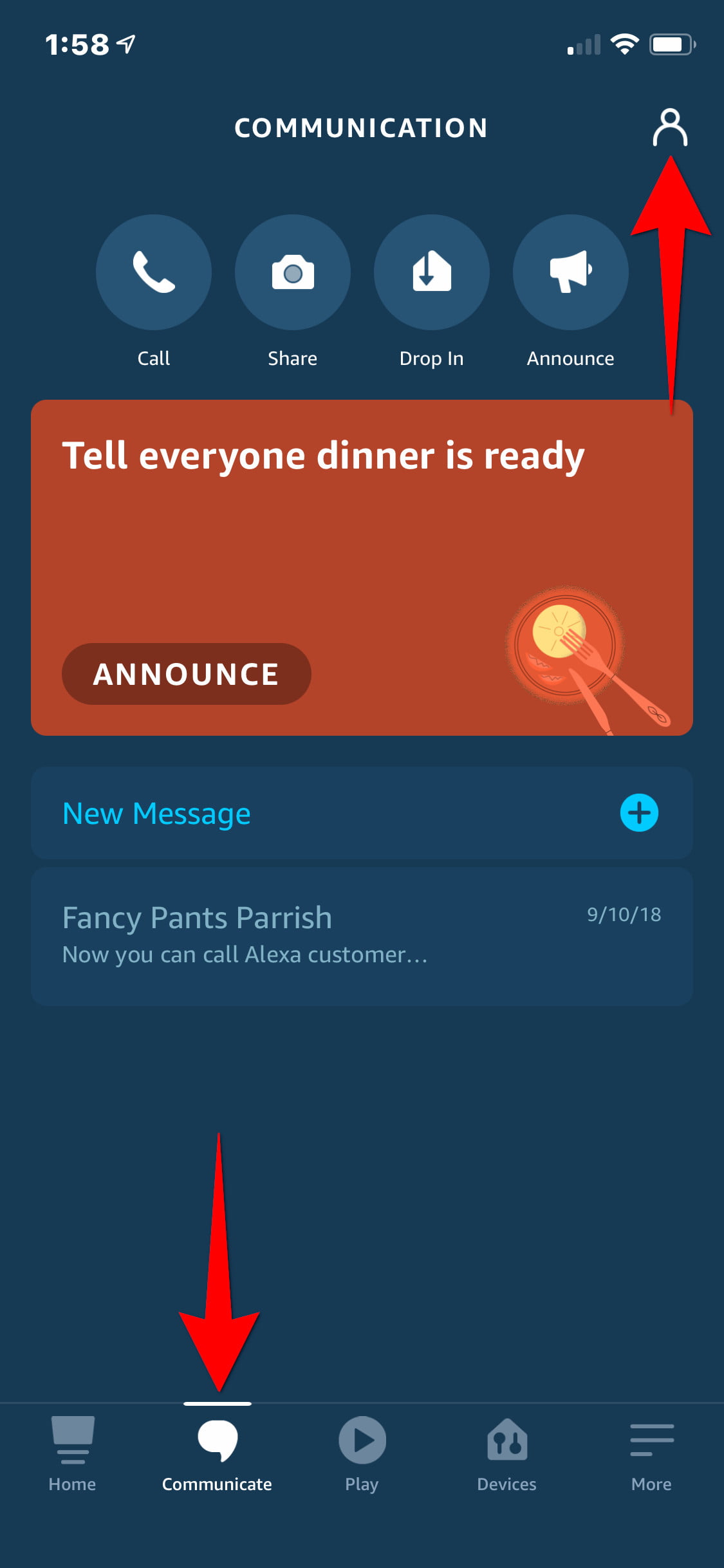Tap the Announce megaphone button
This screenshot has width=724, height=1568.
(x=571, y=272)
